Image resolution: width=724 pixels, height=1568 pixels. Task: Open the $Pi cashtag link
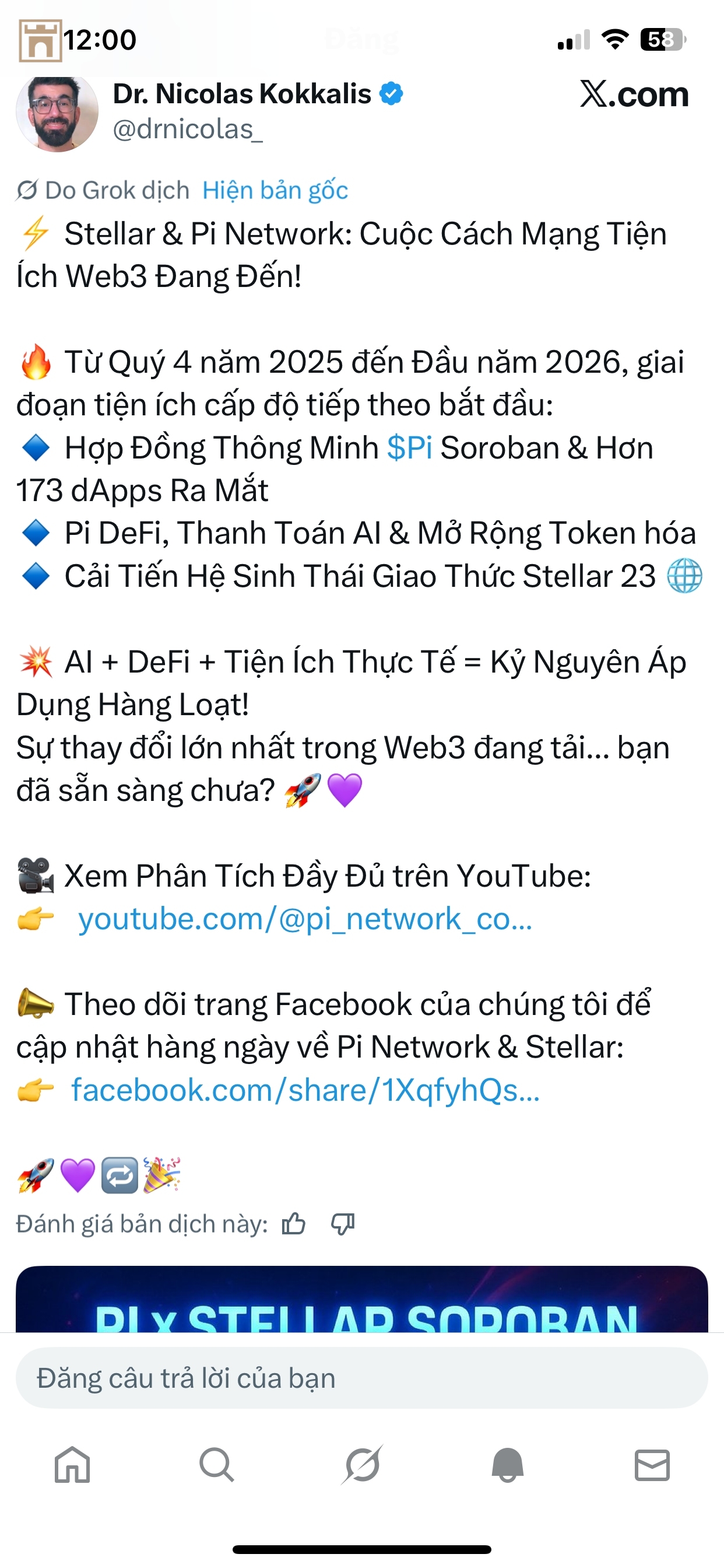tap(409, 448)
